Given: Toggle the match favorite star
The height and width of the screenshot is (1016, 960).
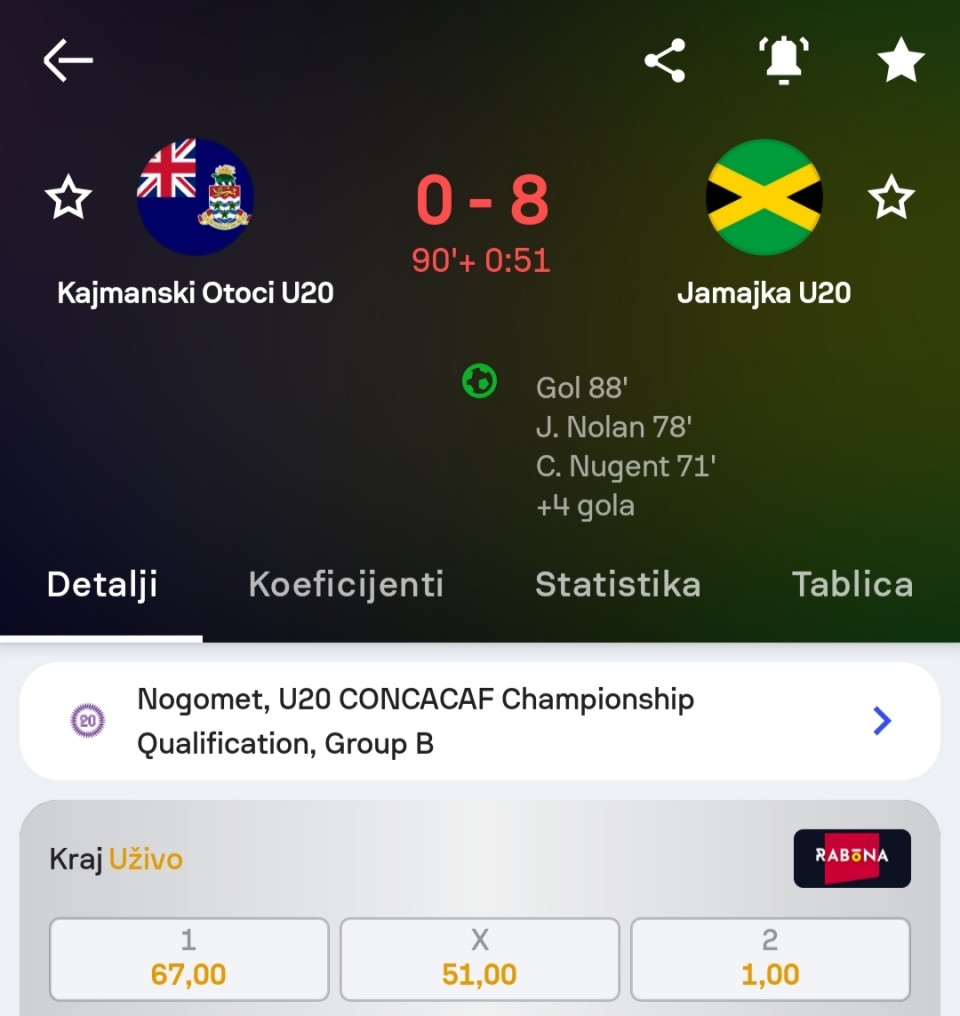Looking at the screenshot, I should pyautogui.click(x=900, y=61).
